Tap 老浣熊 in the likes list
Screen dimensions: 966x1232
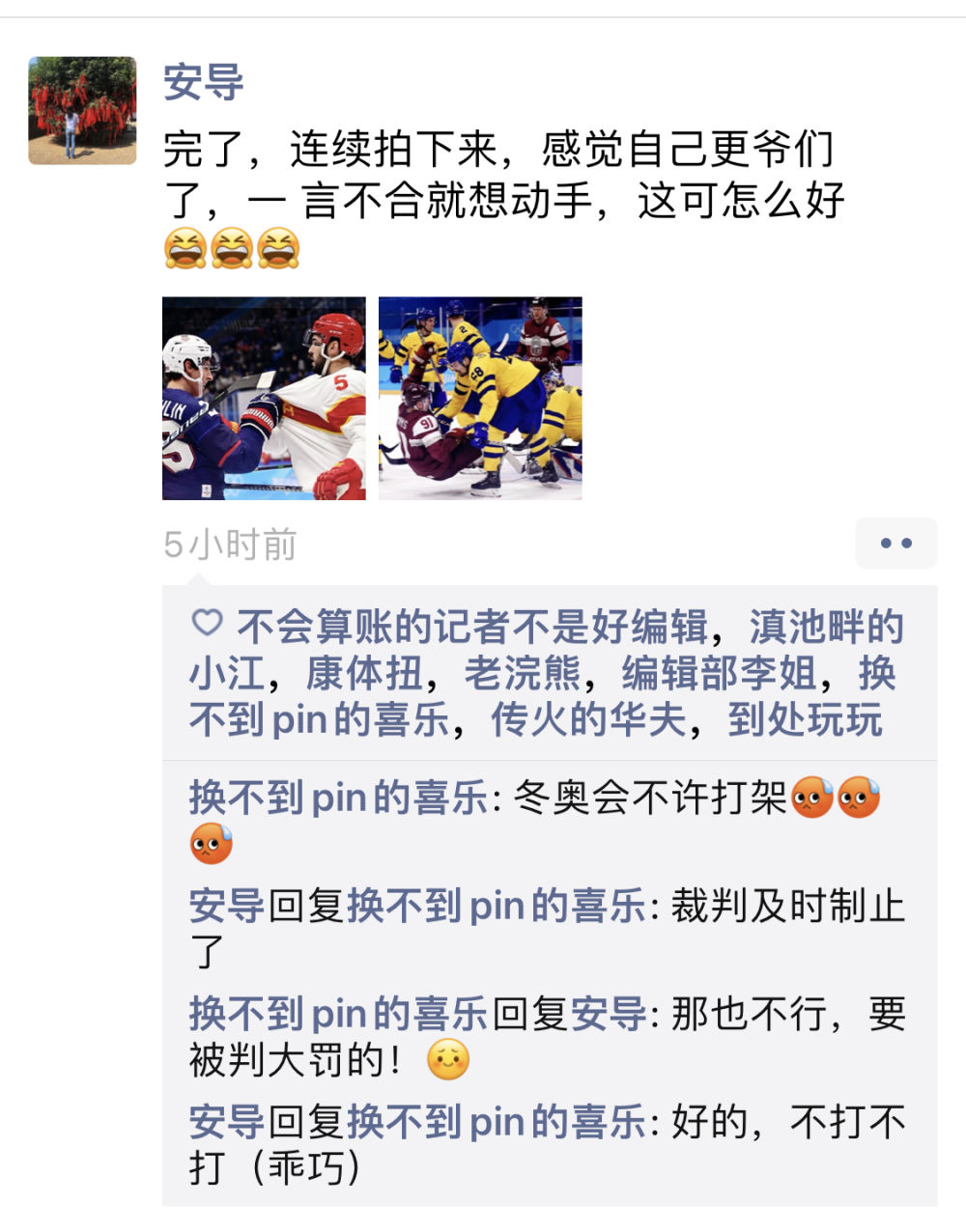pyautogui.click(x=523, y=674)
